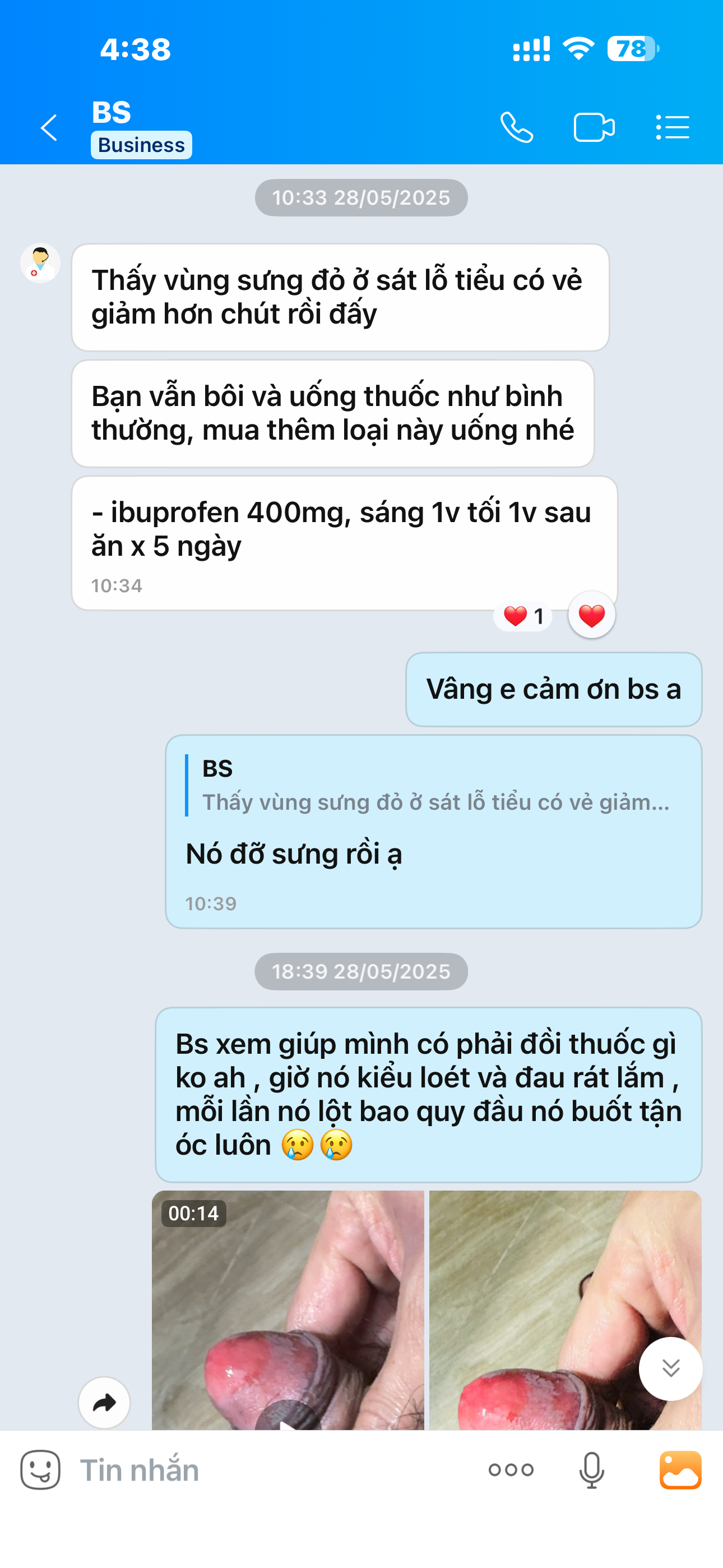Open the BS doctor avatar
The width and height of the screenshot is (723, 1568).
tap(40, 264)
